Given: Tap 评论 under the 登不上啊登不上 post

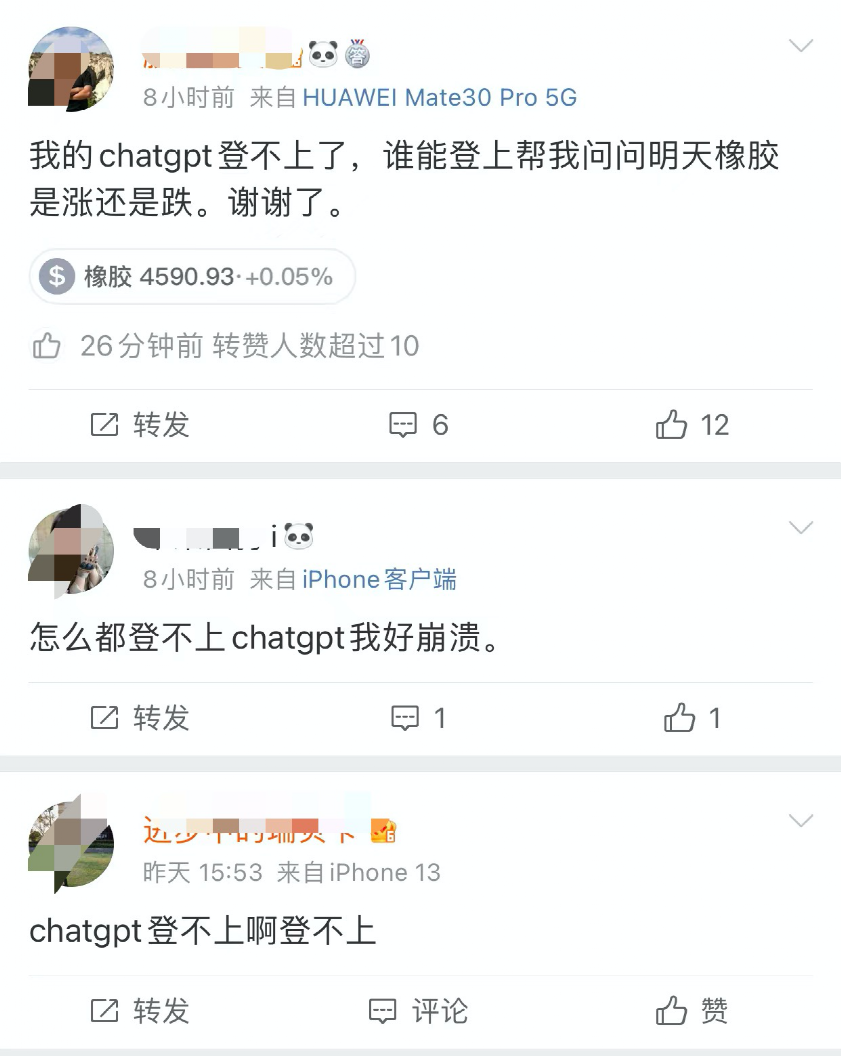Looking at the screenshot, I should click(x=418, y=1011).
